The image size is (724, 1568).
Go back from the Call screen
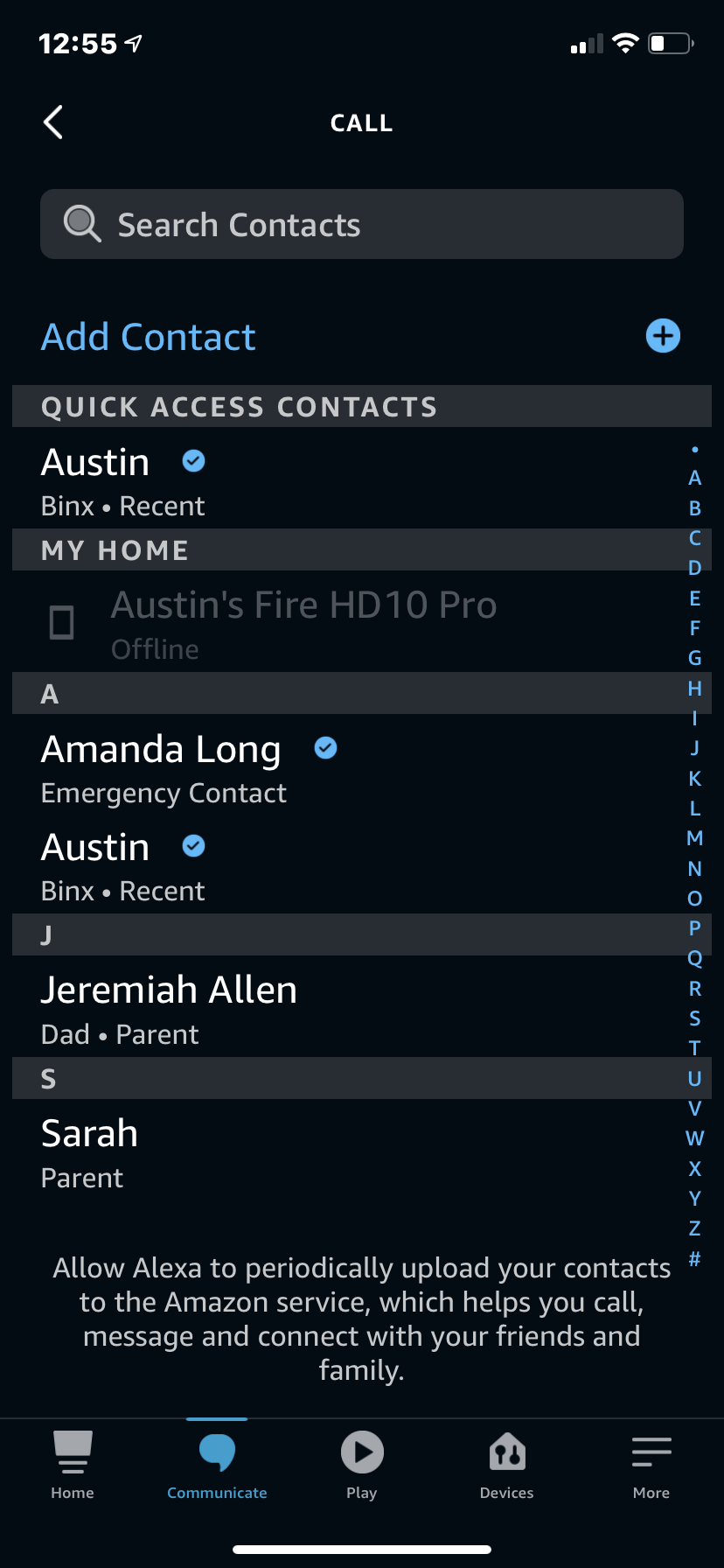pyautogui.click(x=53, y=122)
